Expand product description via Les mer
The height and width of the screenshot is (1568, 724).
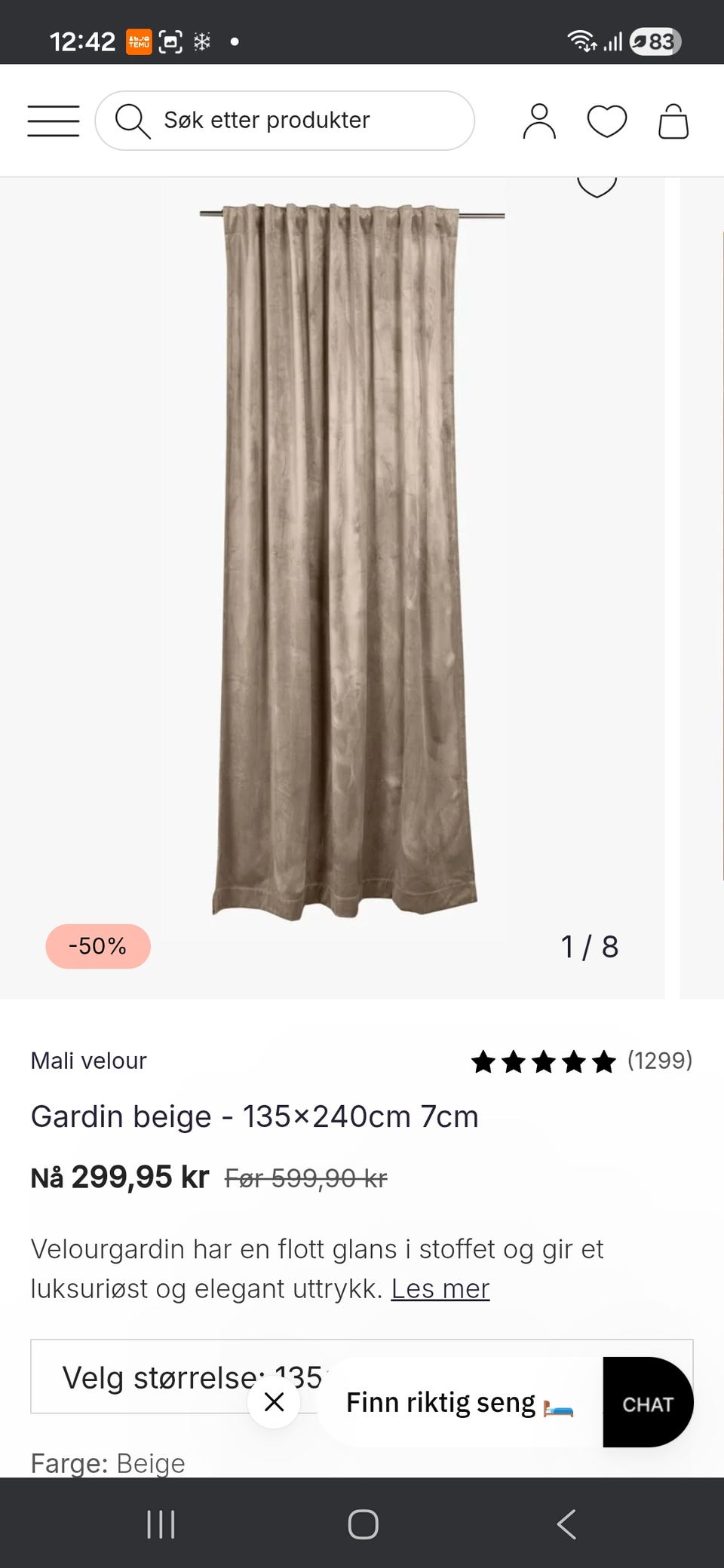(440, 1289)
